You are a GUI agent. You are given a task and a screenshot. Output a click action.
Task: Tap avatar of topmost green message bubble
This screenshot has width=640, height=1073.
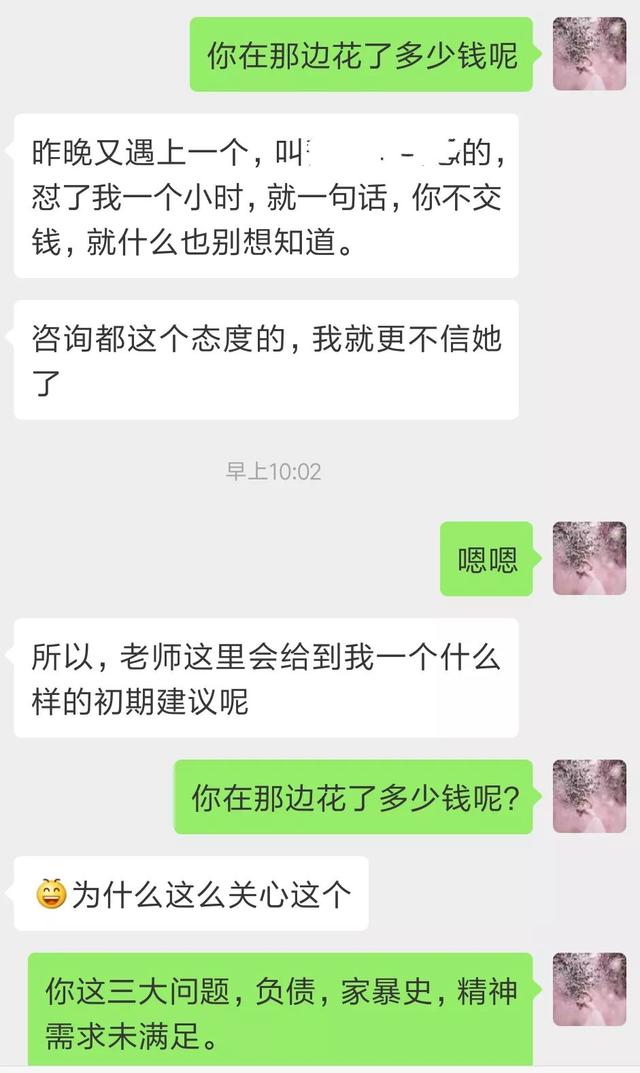point(589,53)
